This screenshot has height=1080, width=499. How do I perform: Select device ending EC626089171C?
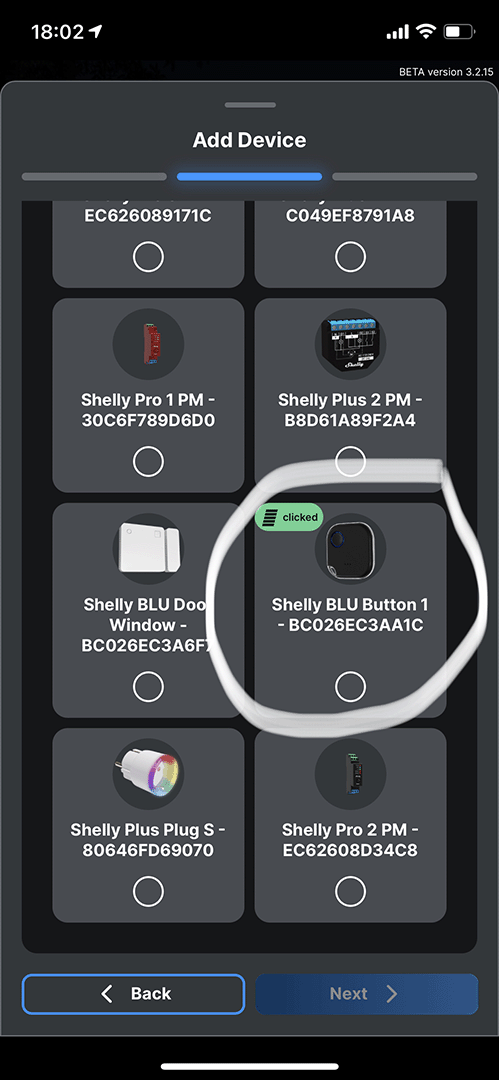[x=148, y=244]
